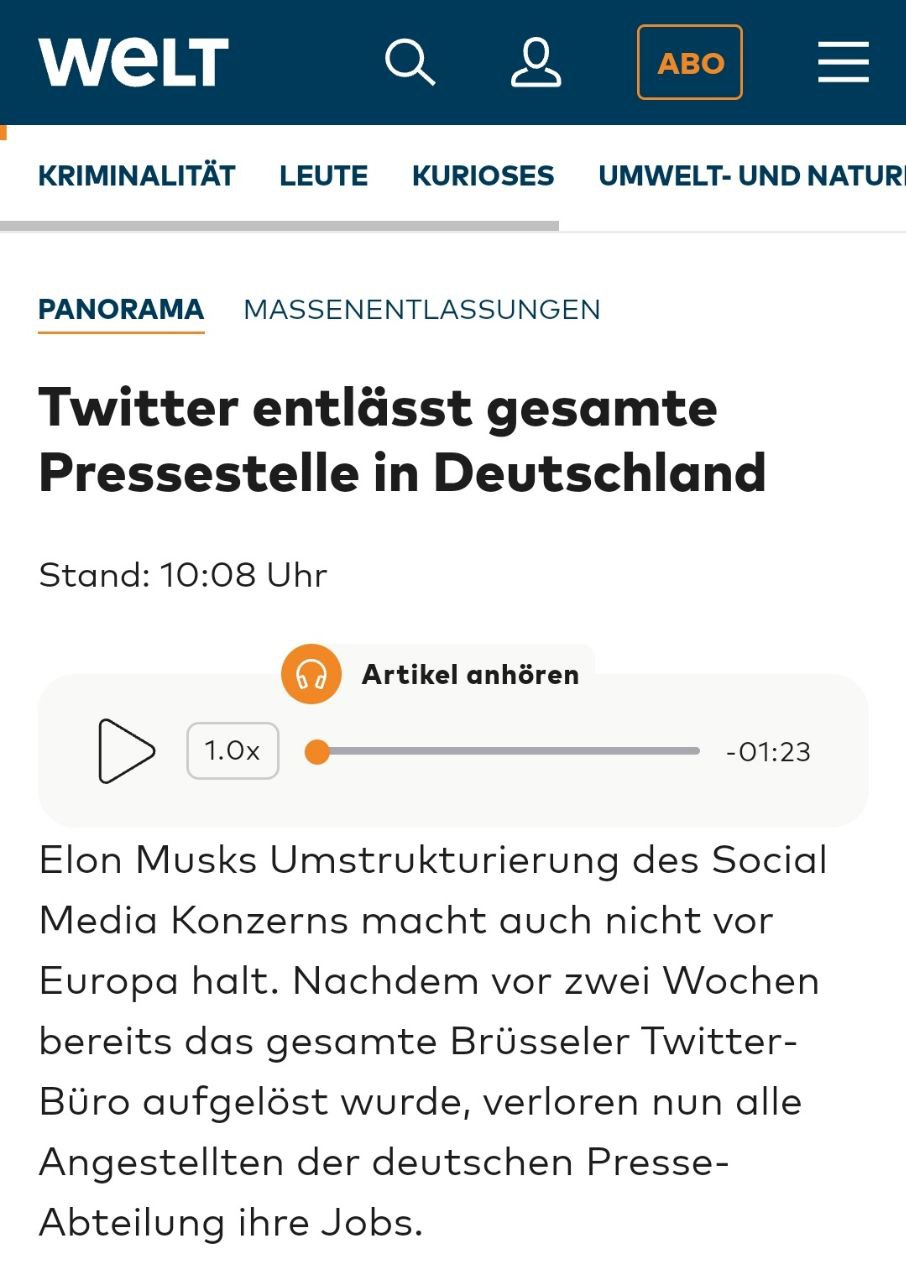Tap the ABO subscription button
This screenshot has width=906, height=1280.
click(690, 63)
